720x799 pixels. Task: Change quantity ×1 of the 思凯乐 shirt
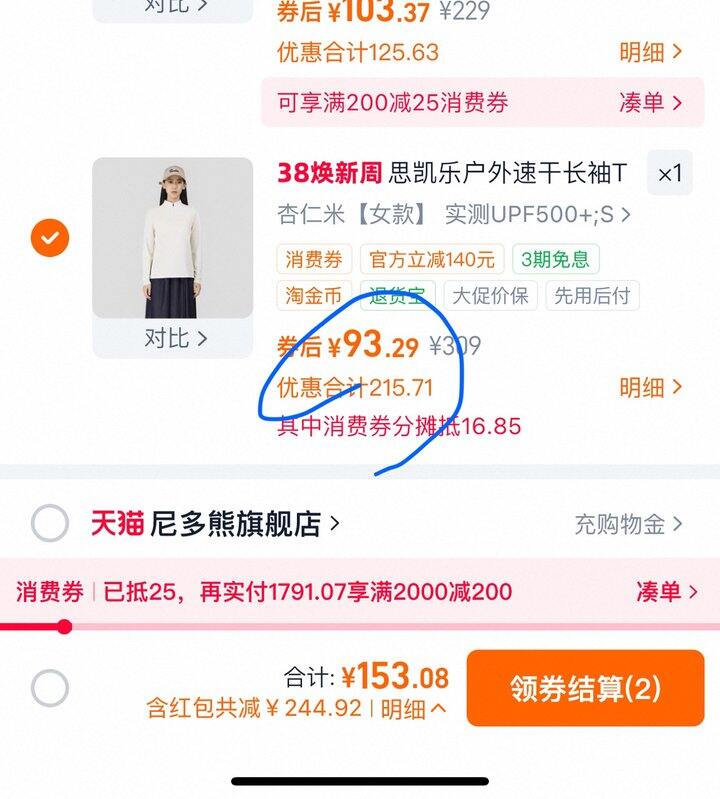click(x=670, y=174)
